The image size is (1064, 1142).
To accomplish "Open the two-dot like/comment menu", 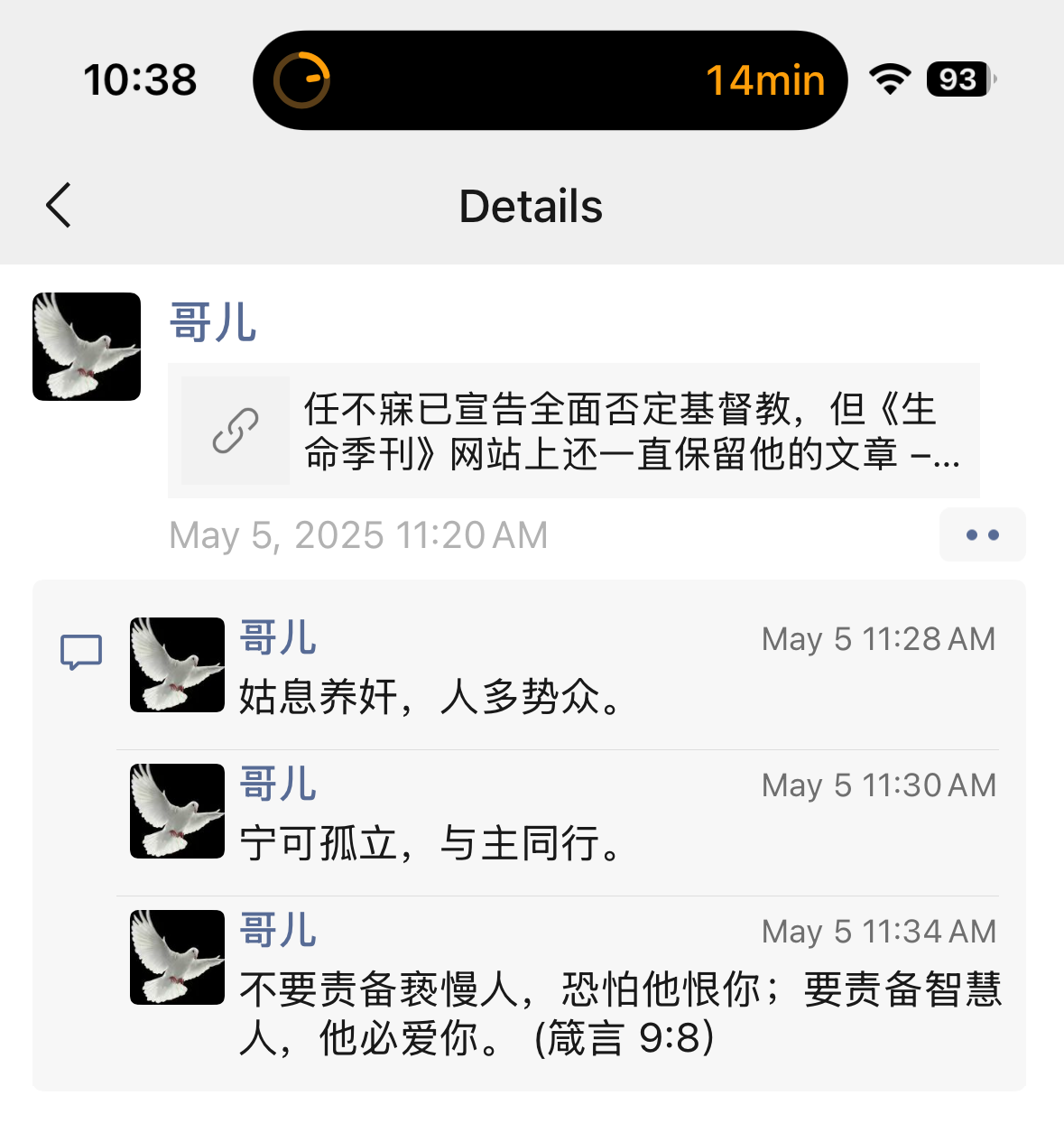I will tap(982, 534).
